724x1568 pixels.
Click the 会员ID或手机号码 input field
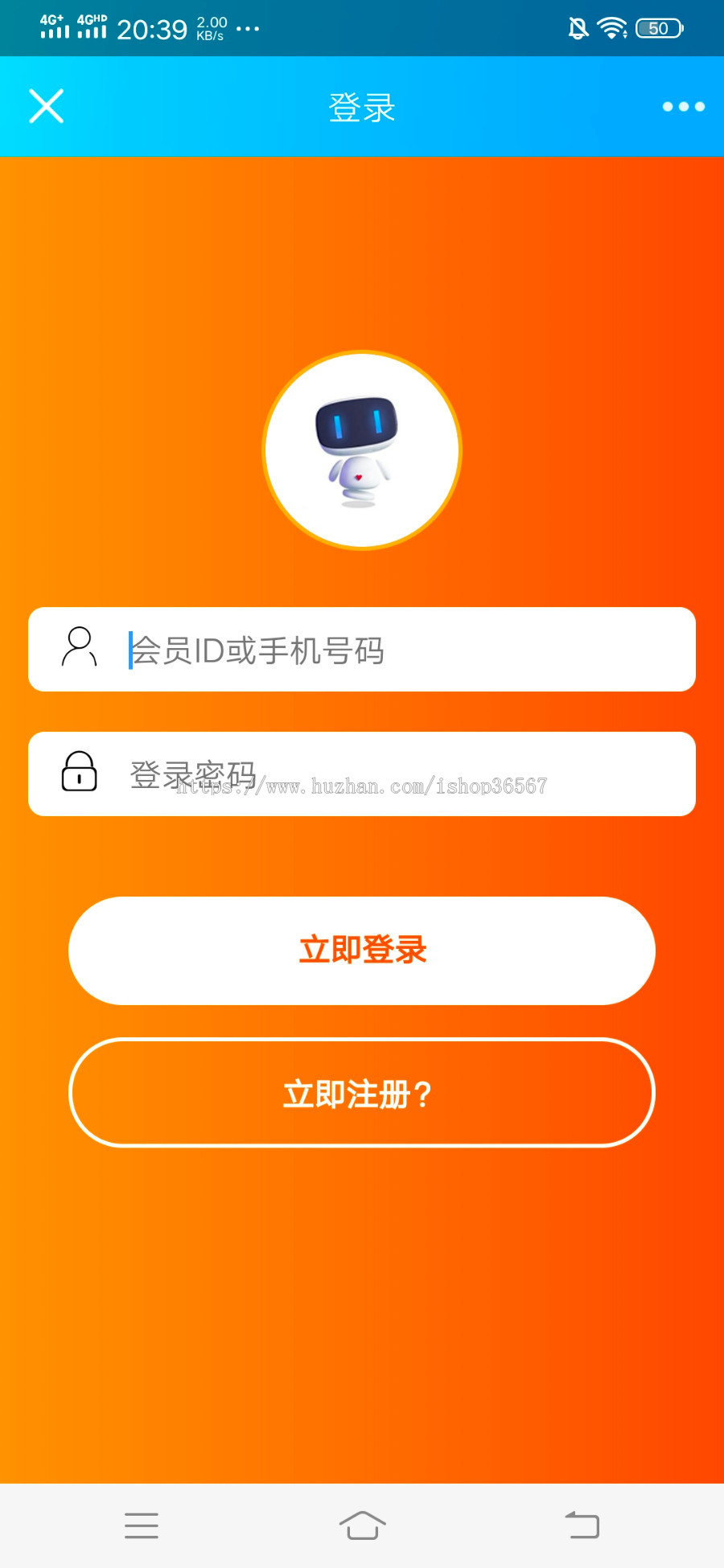tap(362, 650)
